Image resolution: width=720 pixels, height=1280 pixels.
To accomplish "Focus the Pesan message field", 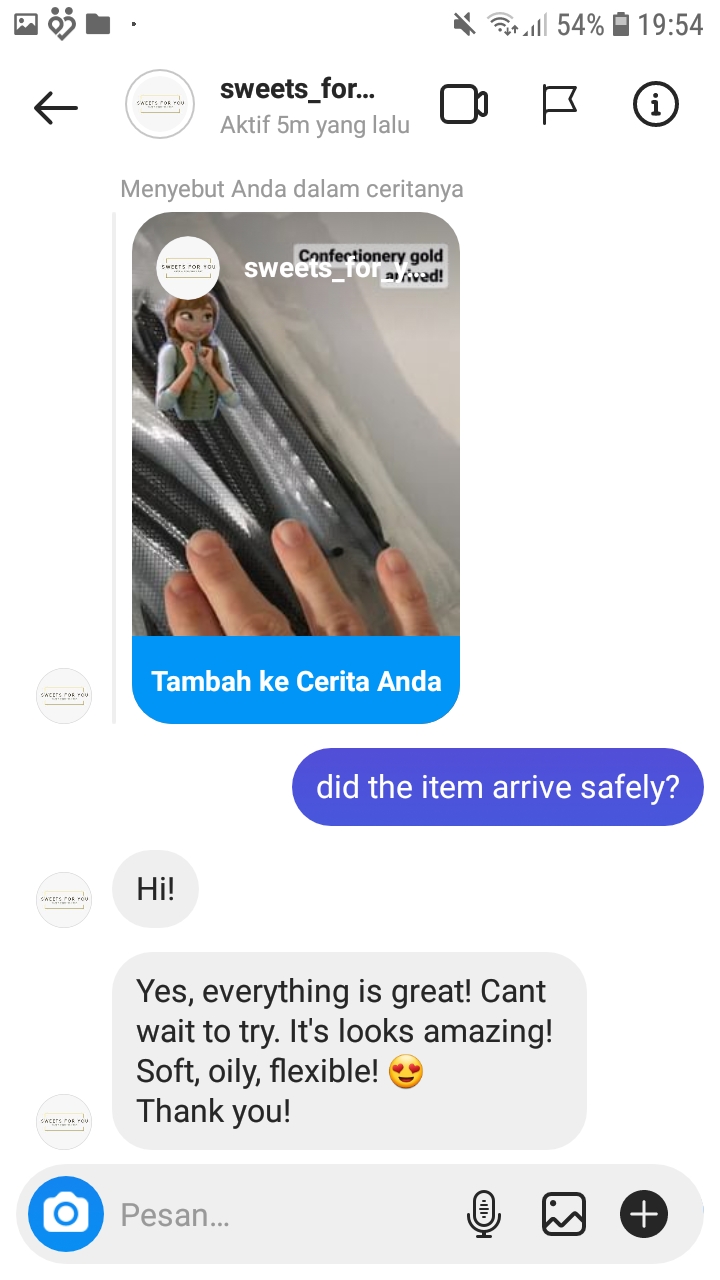I will pos(280,1215).
